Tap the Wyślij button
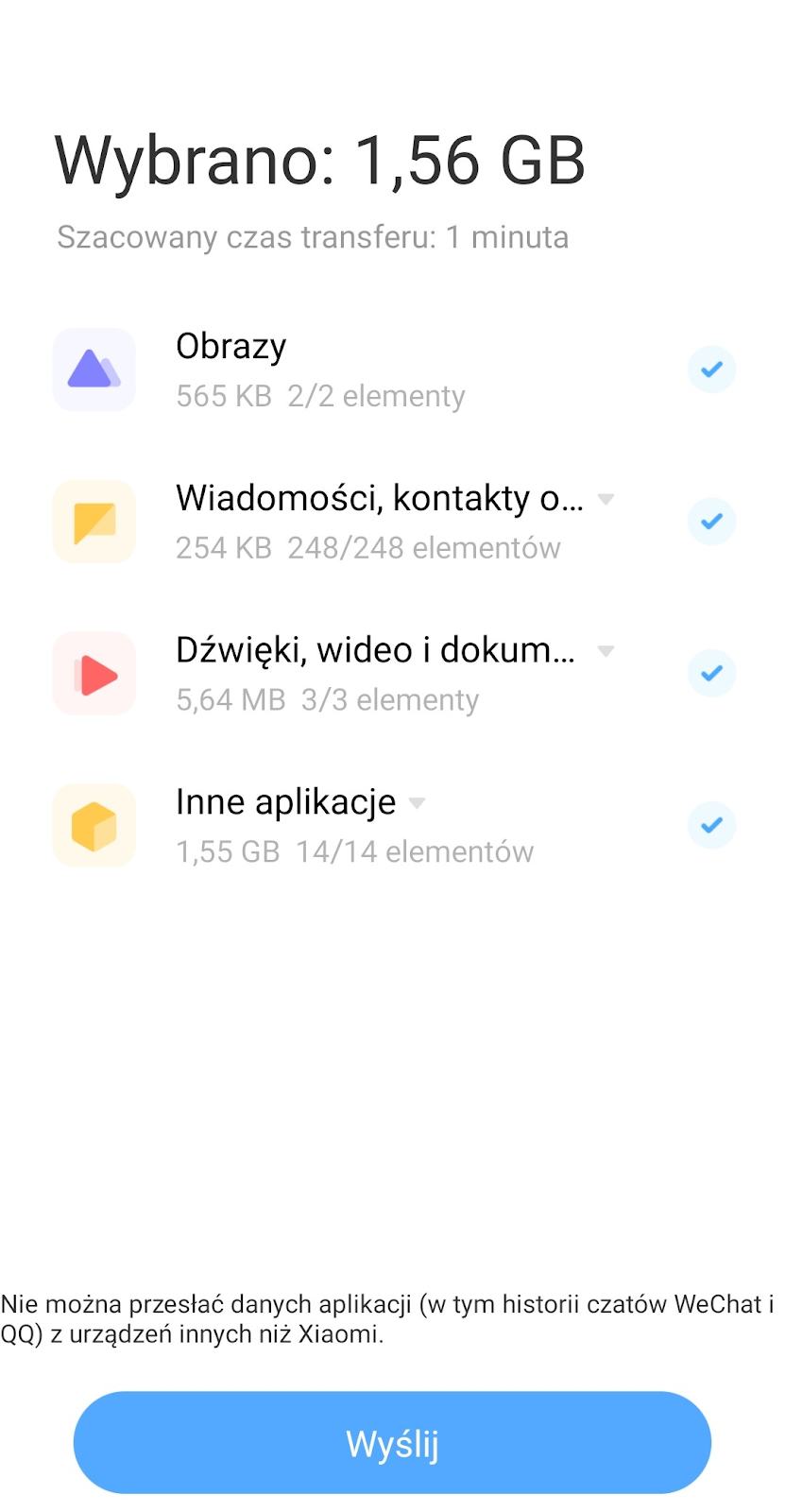 [392, 1443]
